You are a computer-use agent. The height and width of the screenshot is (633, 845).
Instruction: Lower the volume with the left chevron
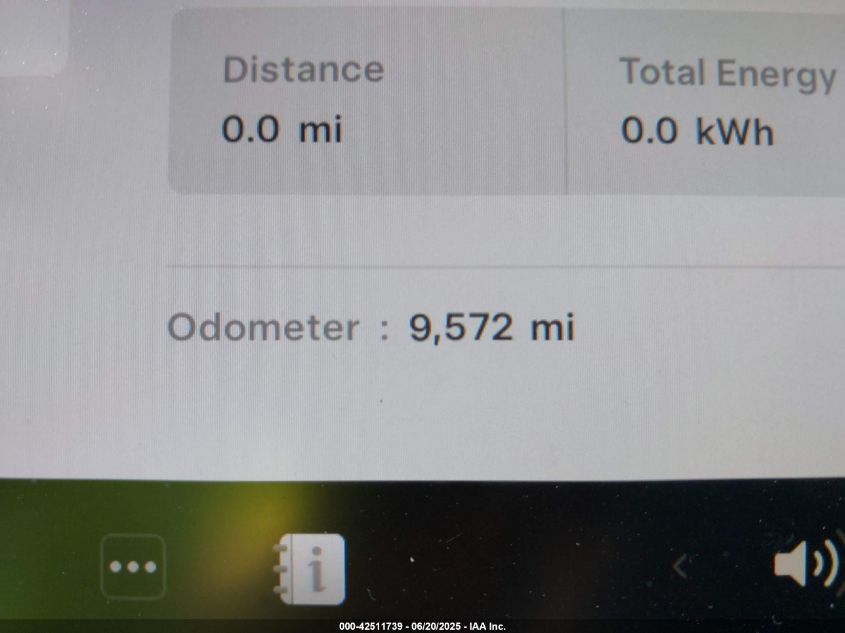(680, 567)
